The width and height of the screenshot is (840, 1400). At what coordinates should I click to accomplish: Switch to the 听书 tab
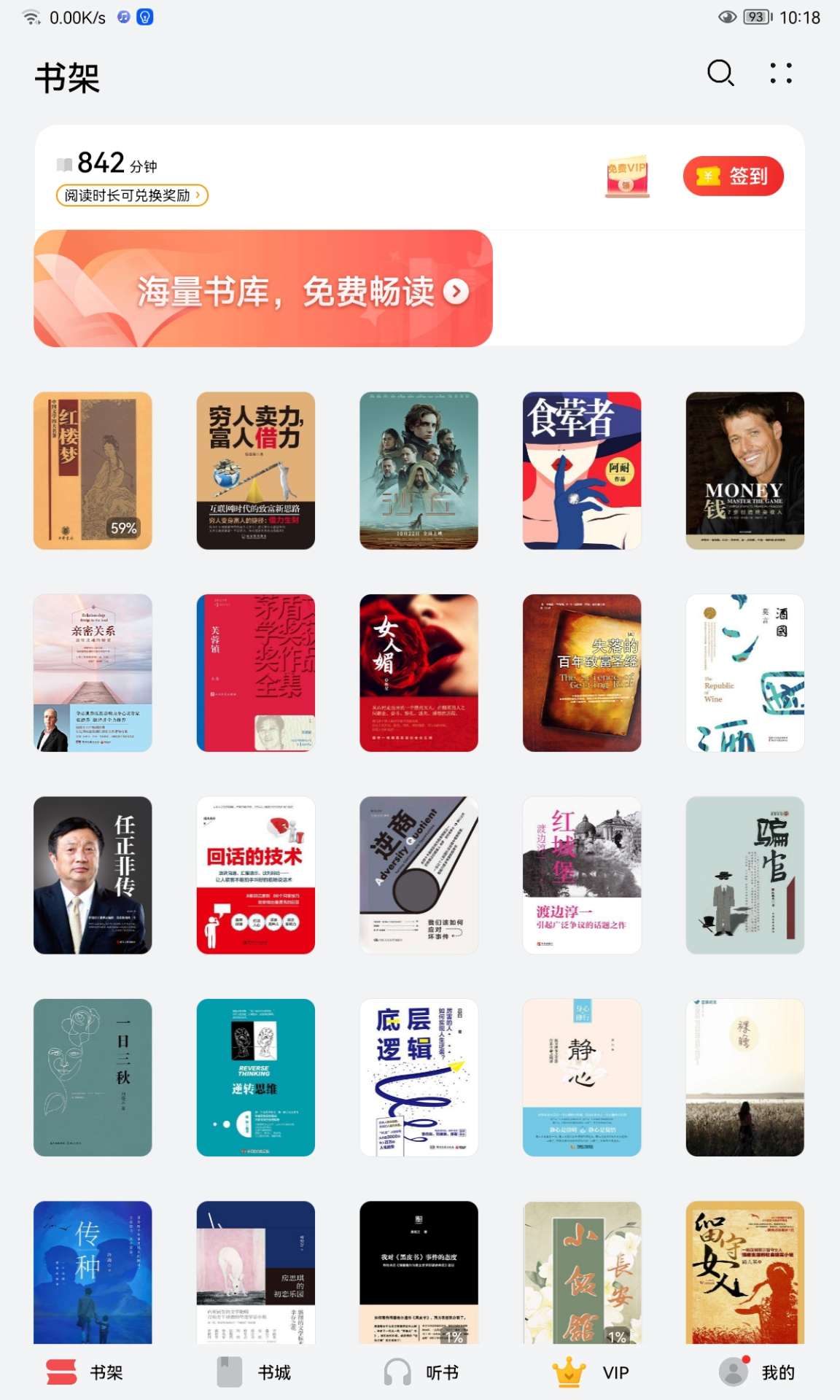click(421, 1372)
